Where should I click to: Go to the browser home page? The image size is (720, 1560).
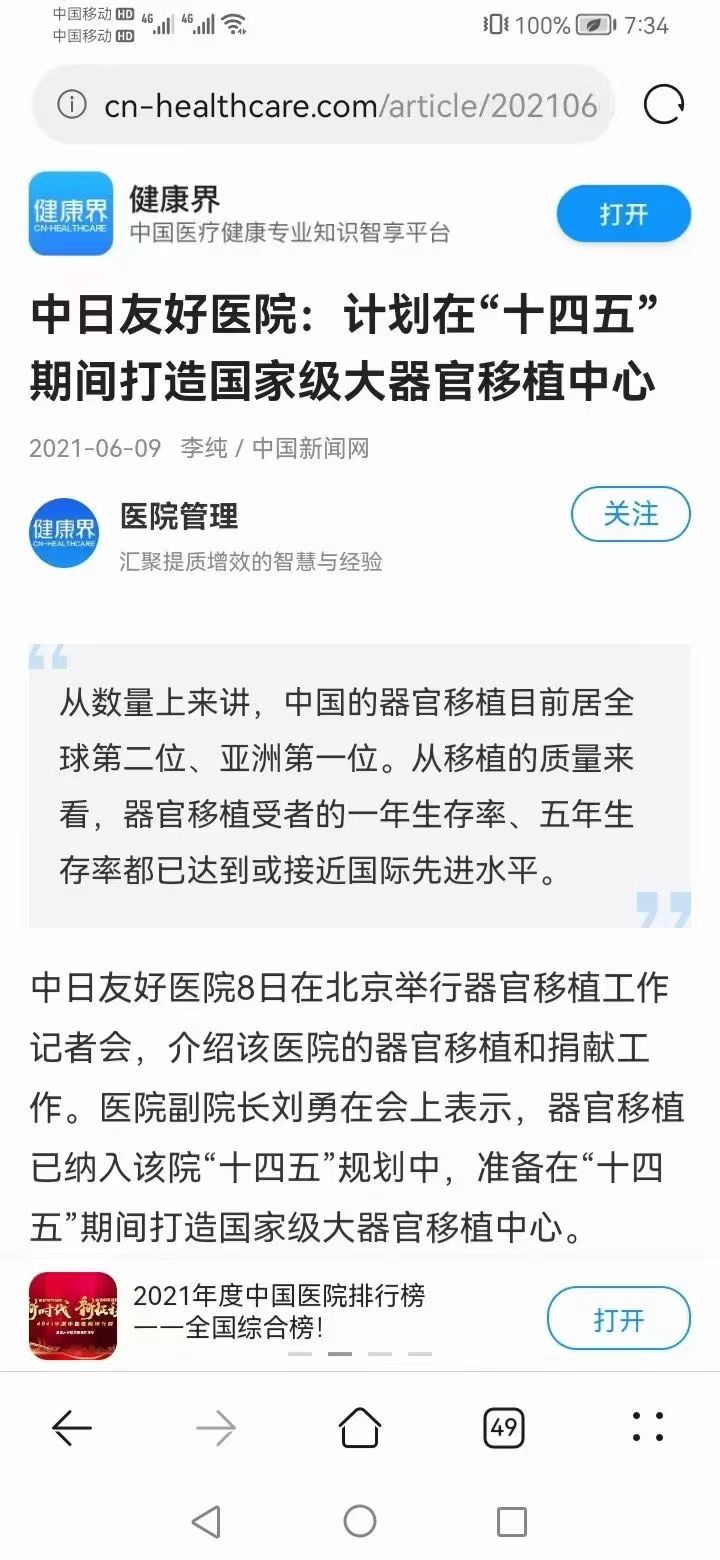(x=360, y=1427)
